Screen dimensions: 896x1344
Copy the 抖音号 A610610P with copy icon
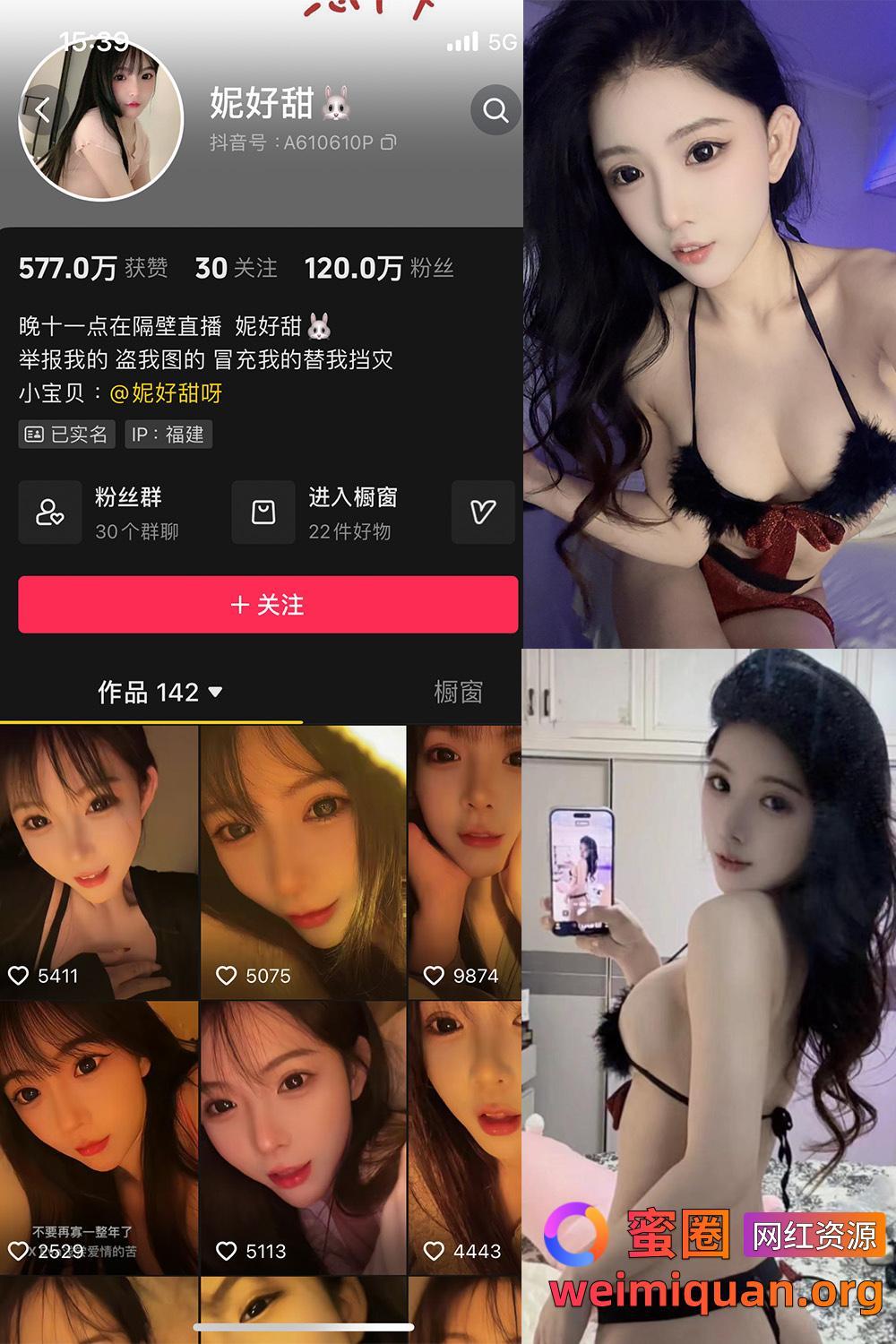coord(390,141)
